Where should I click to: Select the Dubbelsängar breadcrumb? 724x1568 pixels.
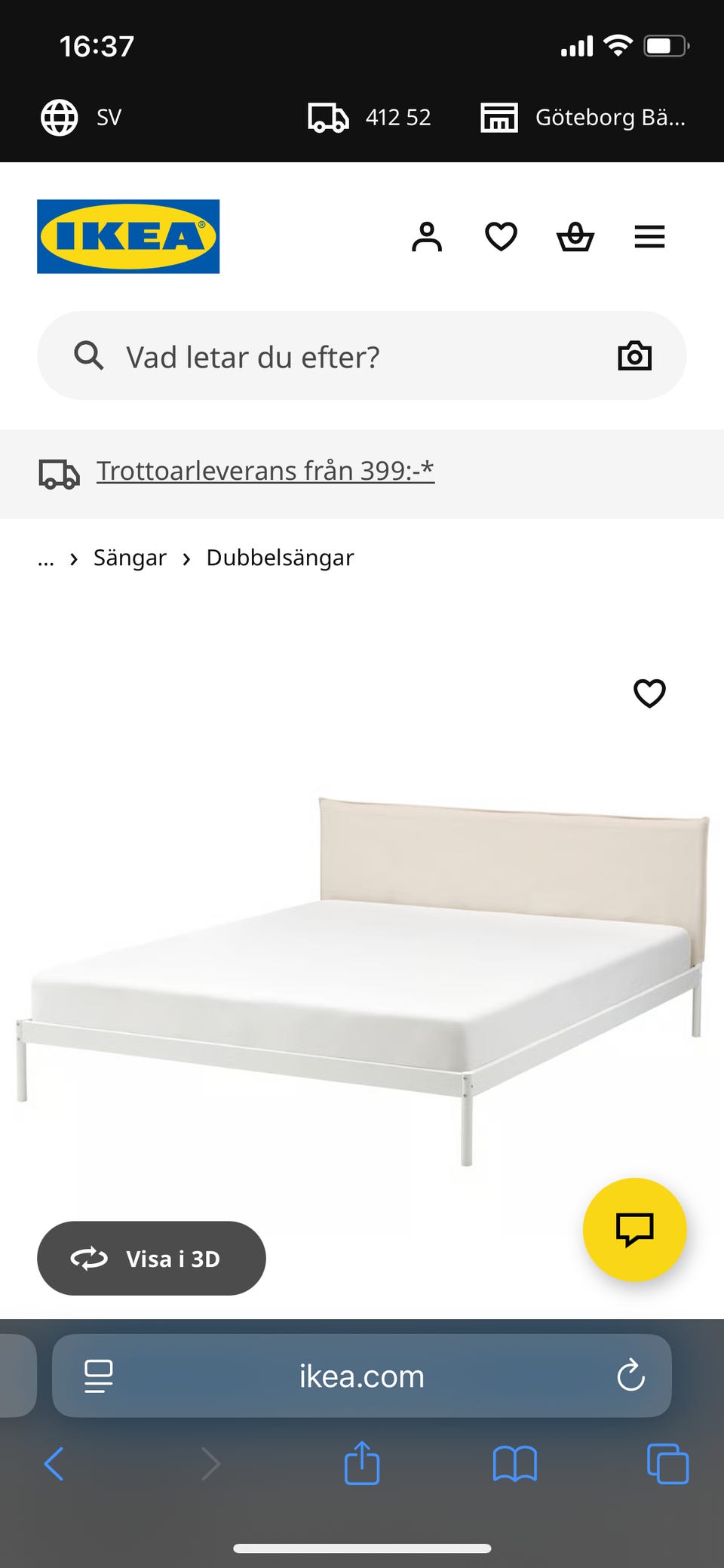[x=279, y=558]
